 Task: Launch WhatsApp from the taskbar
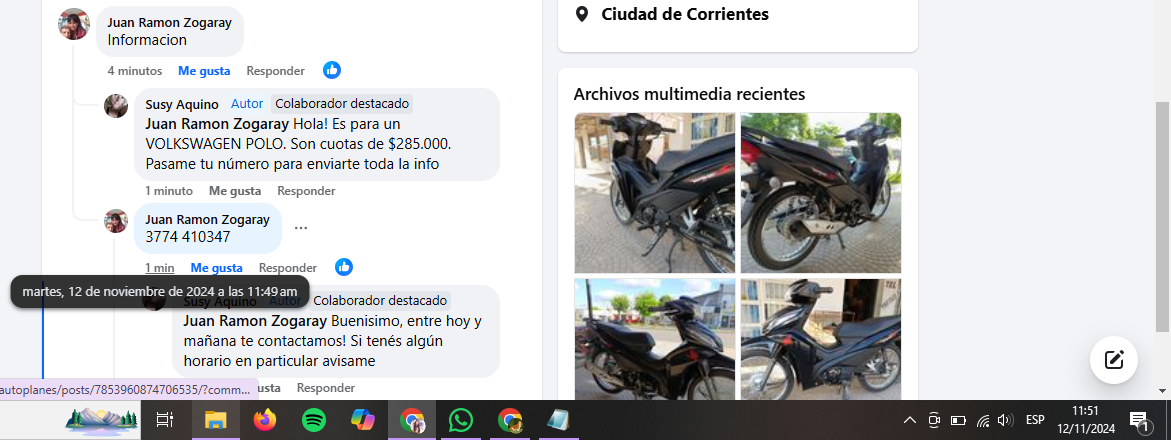(460, 421)
